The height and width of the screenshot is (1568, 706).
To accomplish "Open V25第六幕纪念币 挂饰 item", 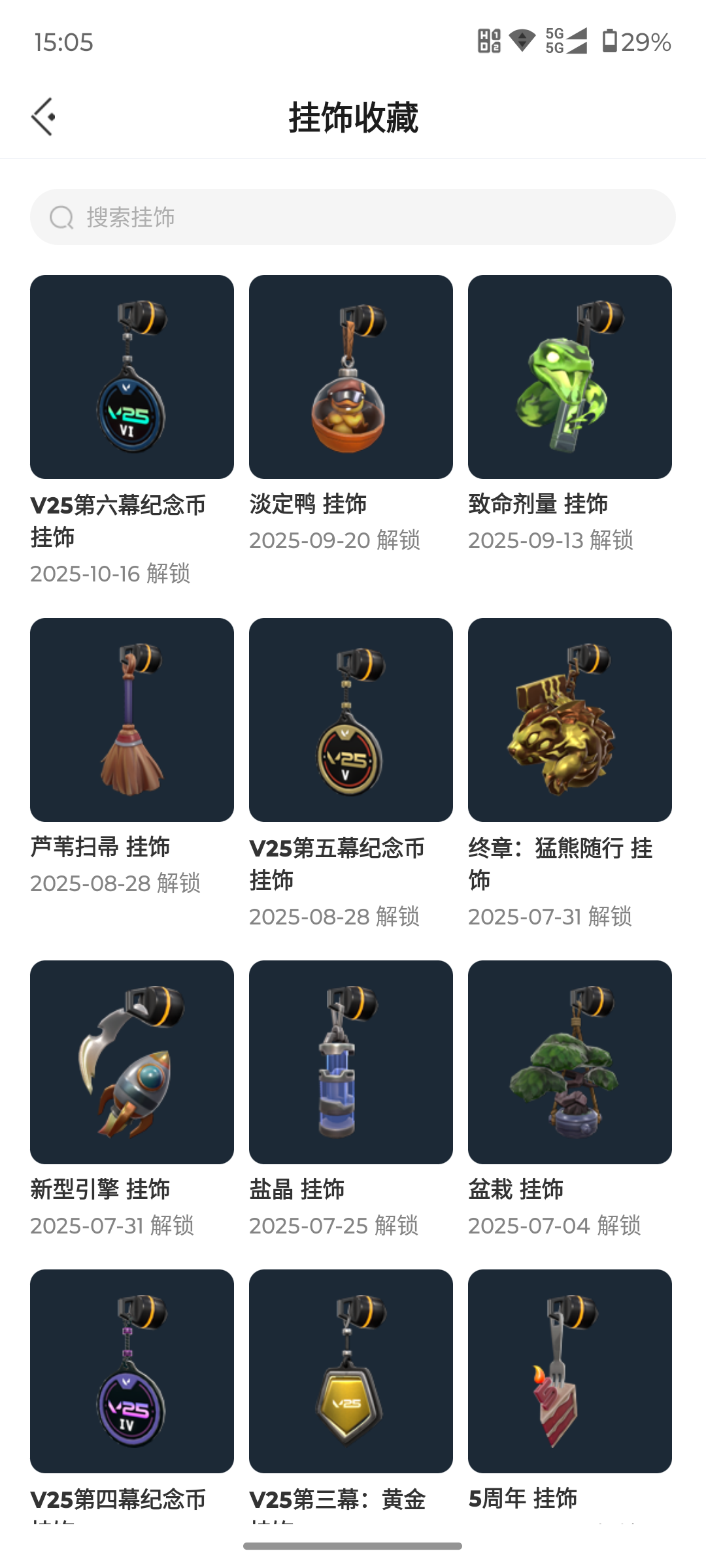I will pos(132,377).
